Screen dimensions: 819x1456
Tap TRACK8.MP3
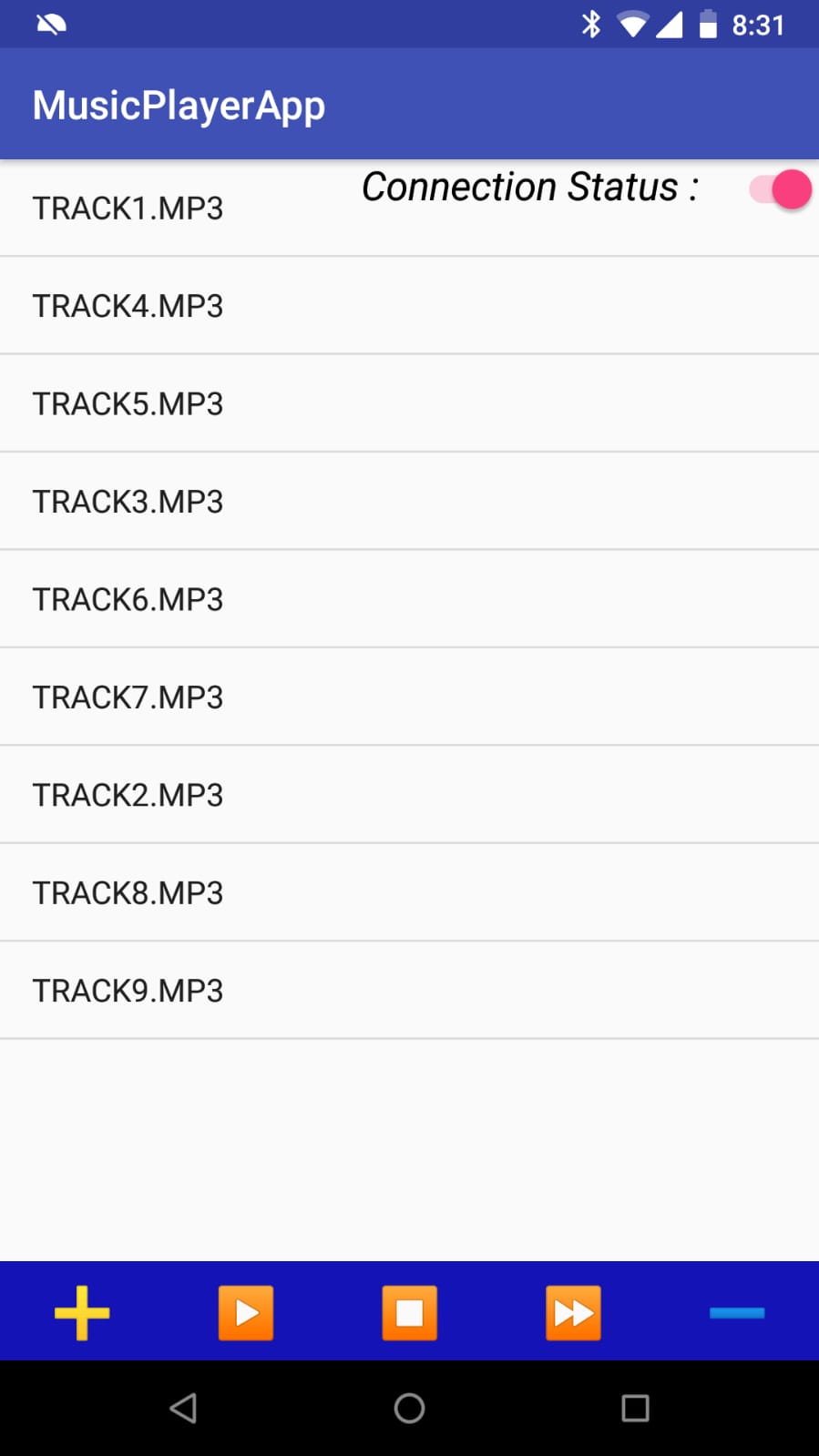click(x=409, y=892)
